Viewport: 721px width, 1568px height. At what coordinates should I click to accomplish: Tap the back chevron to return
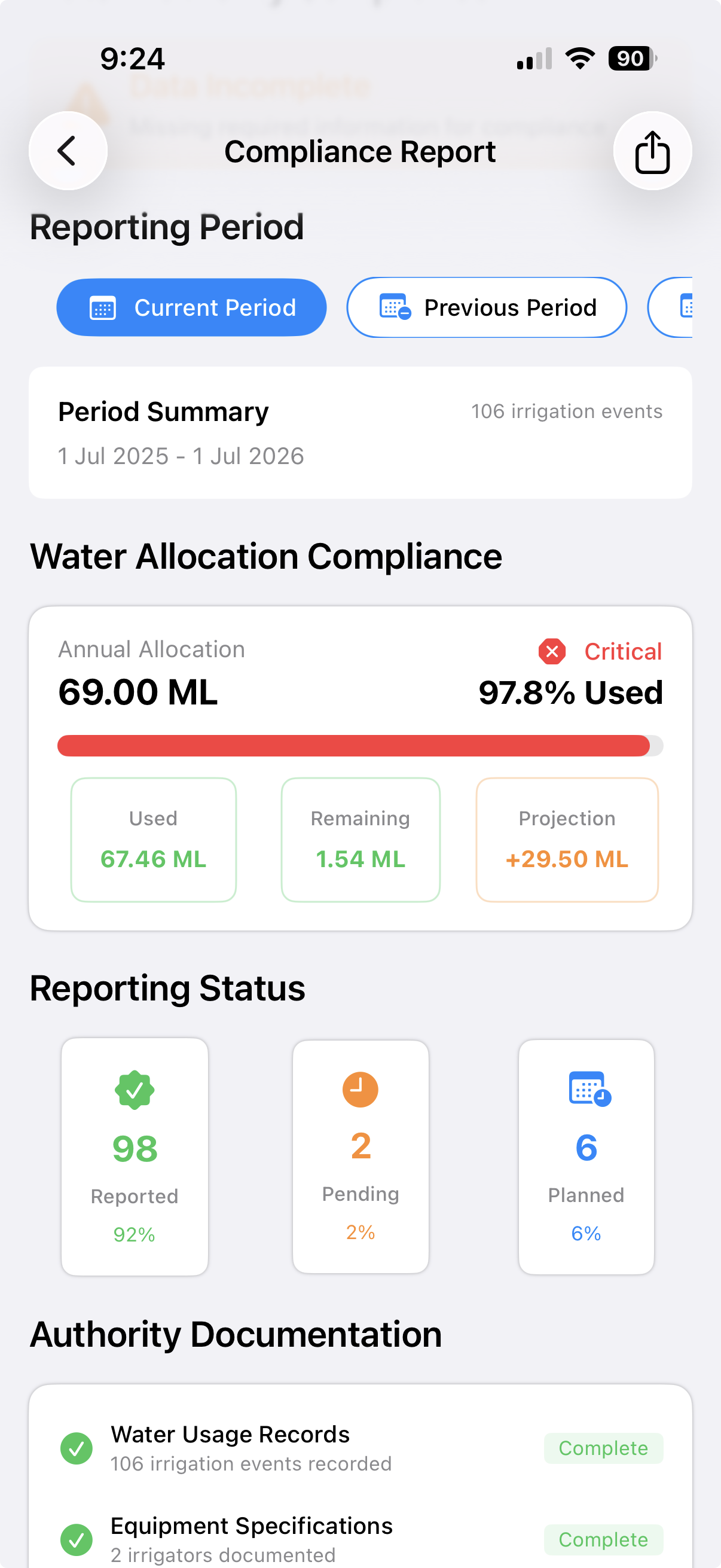click(67, 150)
